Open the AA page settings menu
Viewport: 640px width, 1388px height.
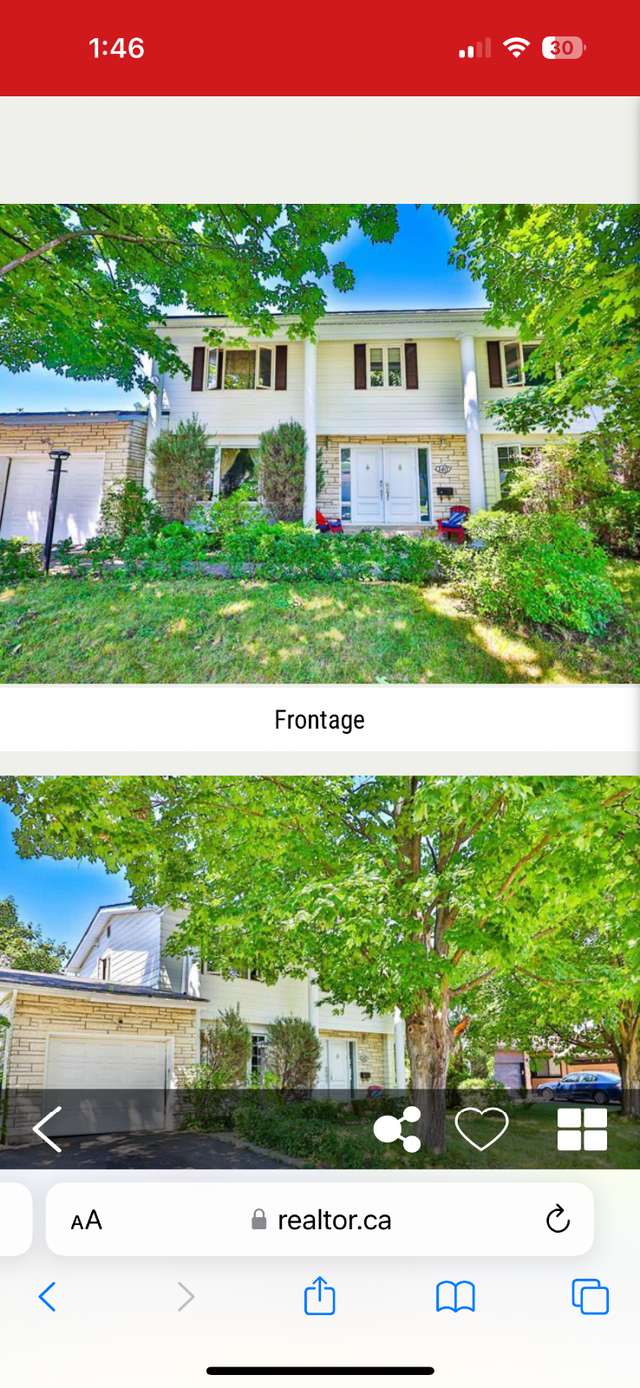tap(87, 1220)
